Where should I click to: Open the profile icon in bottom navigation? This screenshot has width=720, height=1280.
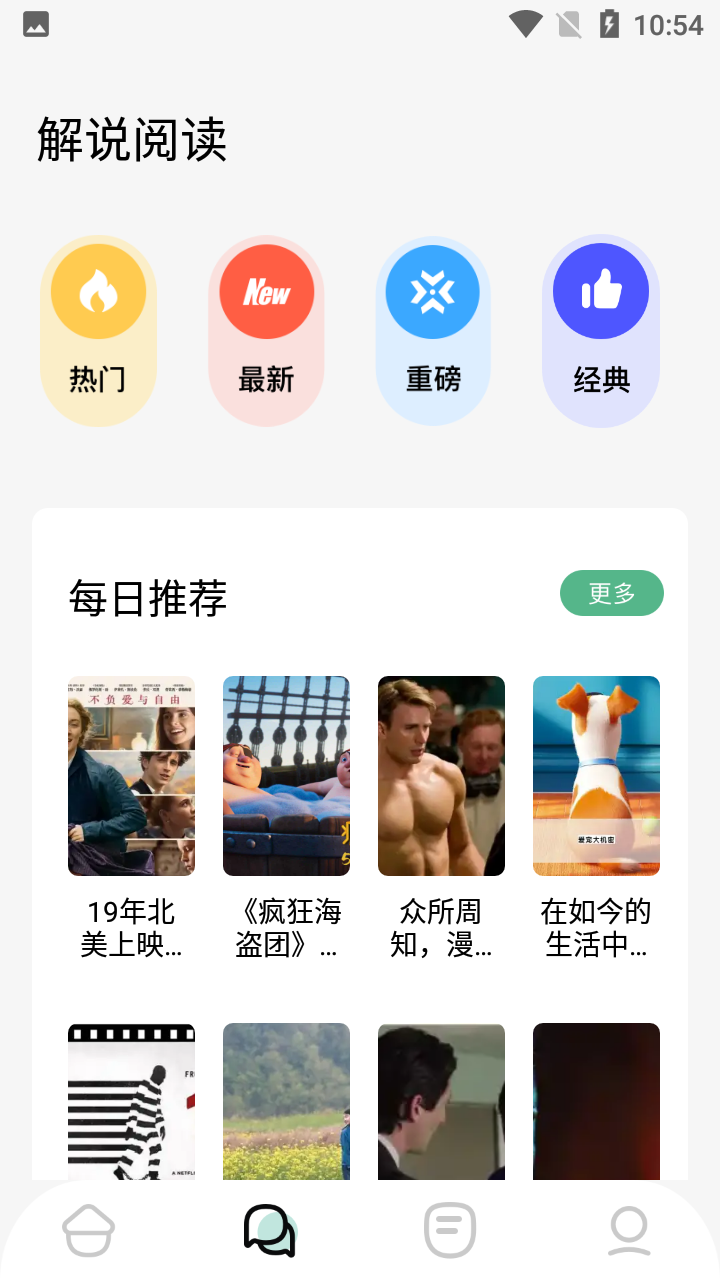(630, 1229)
